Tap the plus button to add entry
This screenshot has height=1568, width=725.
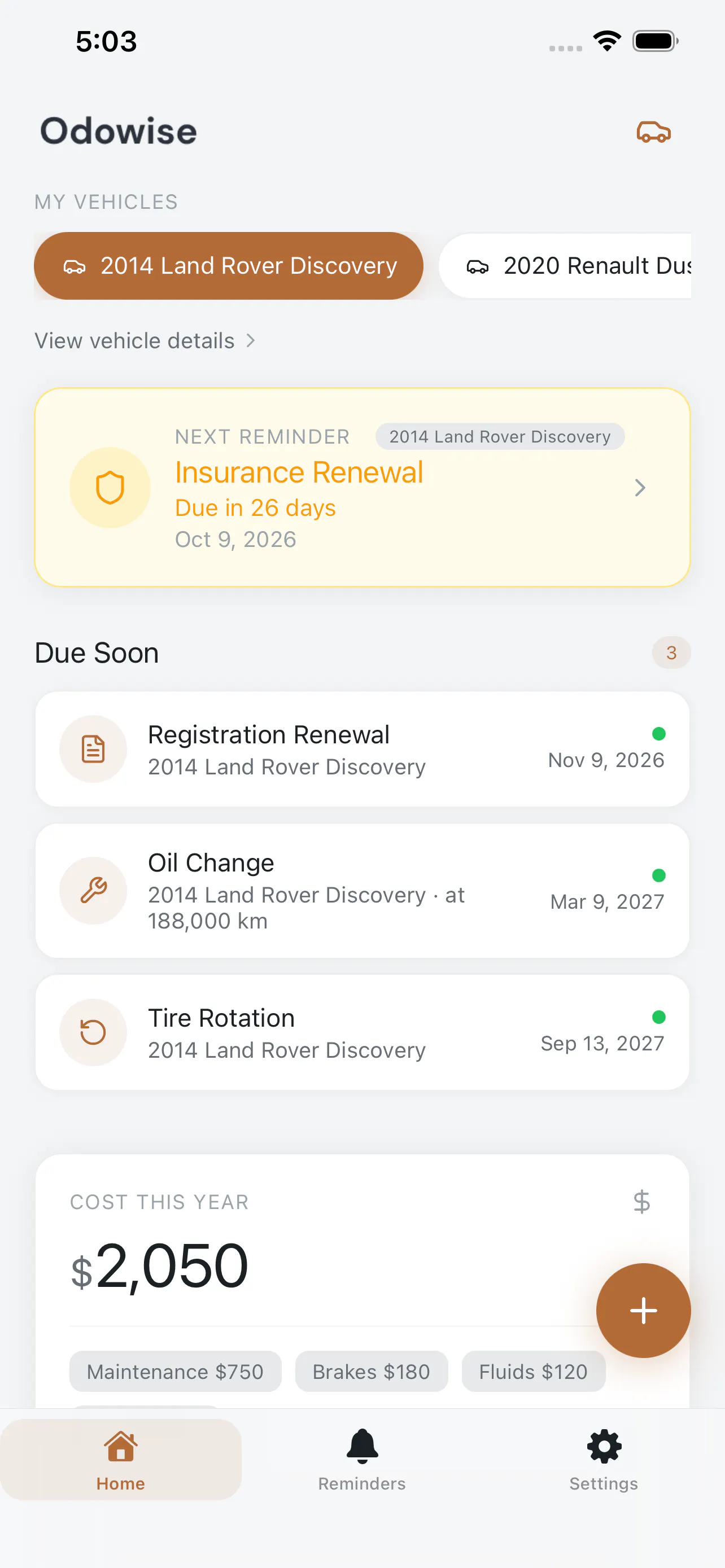tap(643, 1310)
